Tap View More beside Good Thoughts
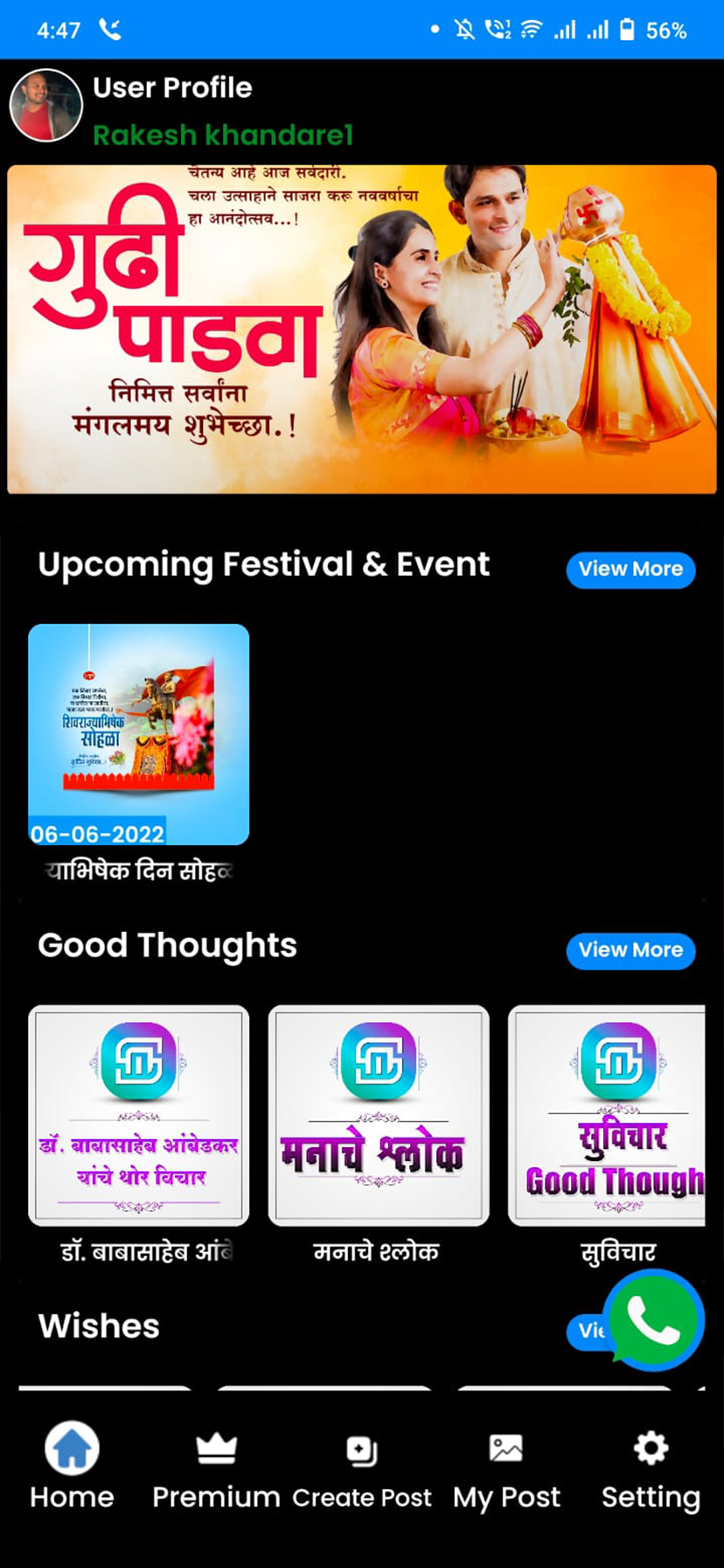 (x=630, y=950)
